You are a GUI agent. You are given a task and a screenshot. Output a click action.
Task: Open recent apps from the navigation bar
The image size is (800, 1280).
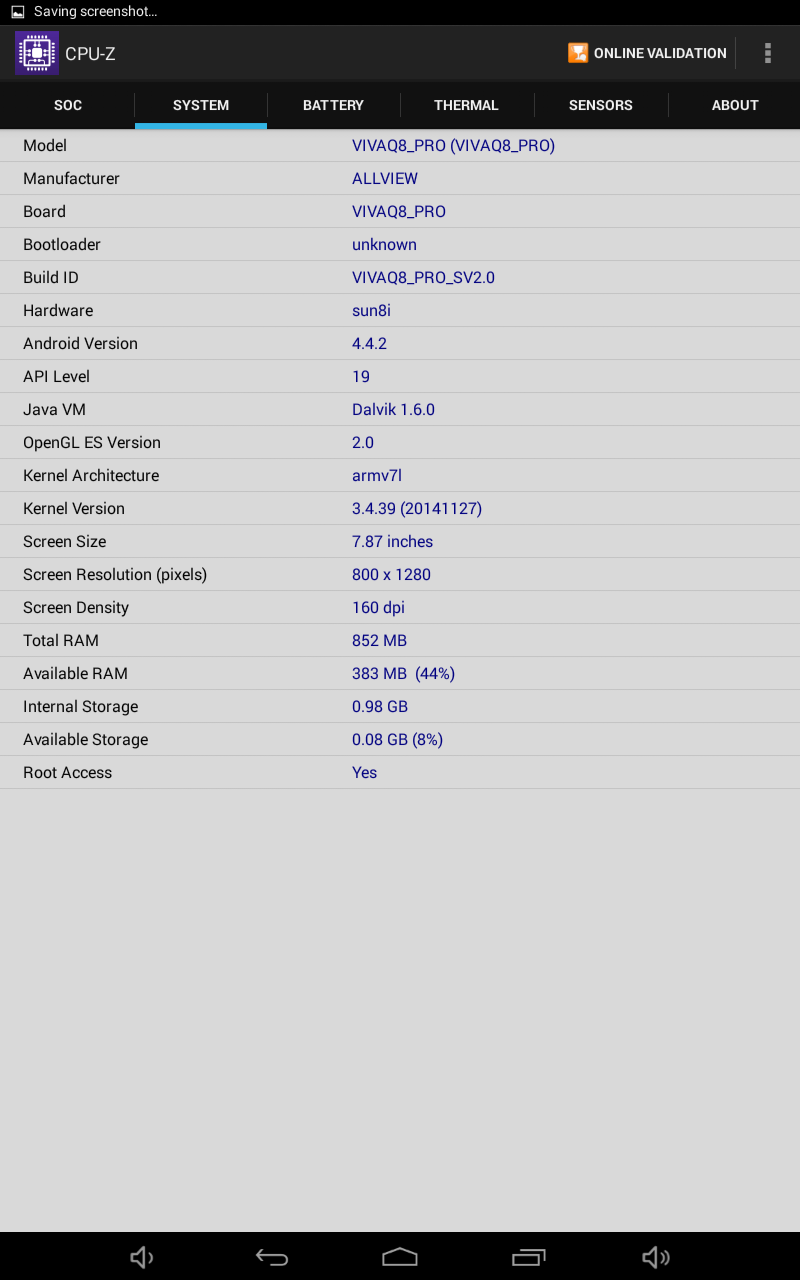[x=529, y=1257]
